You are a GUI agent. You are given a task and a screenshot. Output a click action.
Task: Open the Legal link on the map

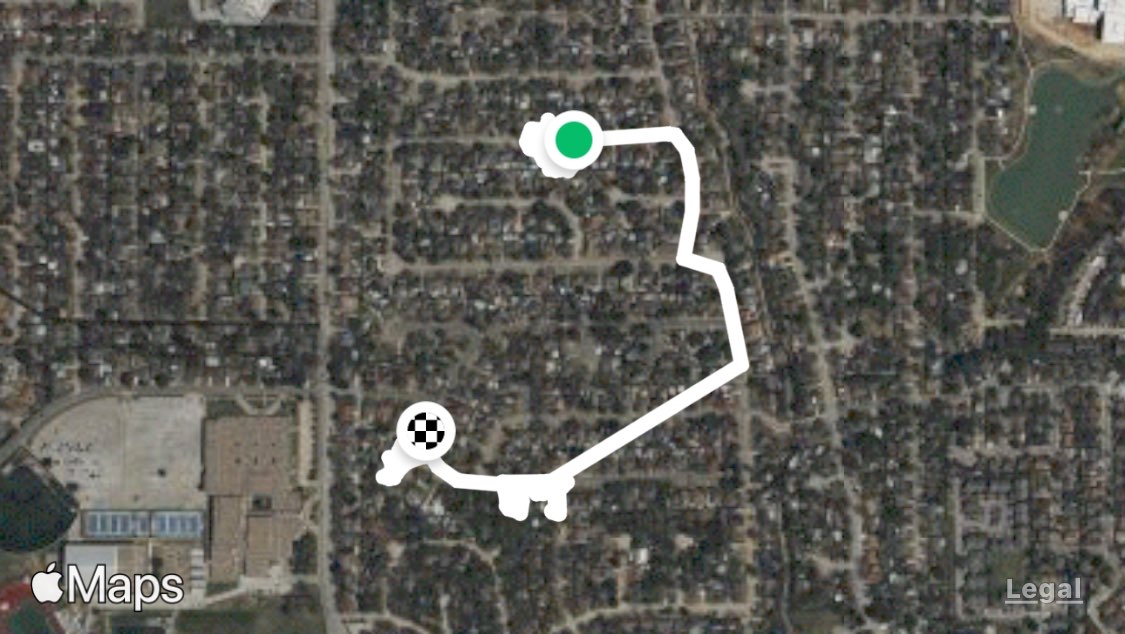[x=1044, y=591]
